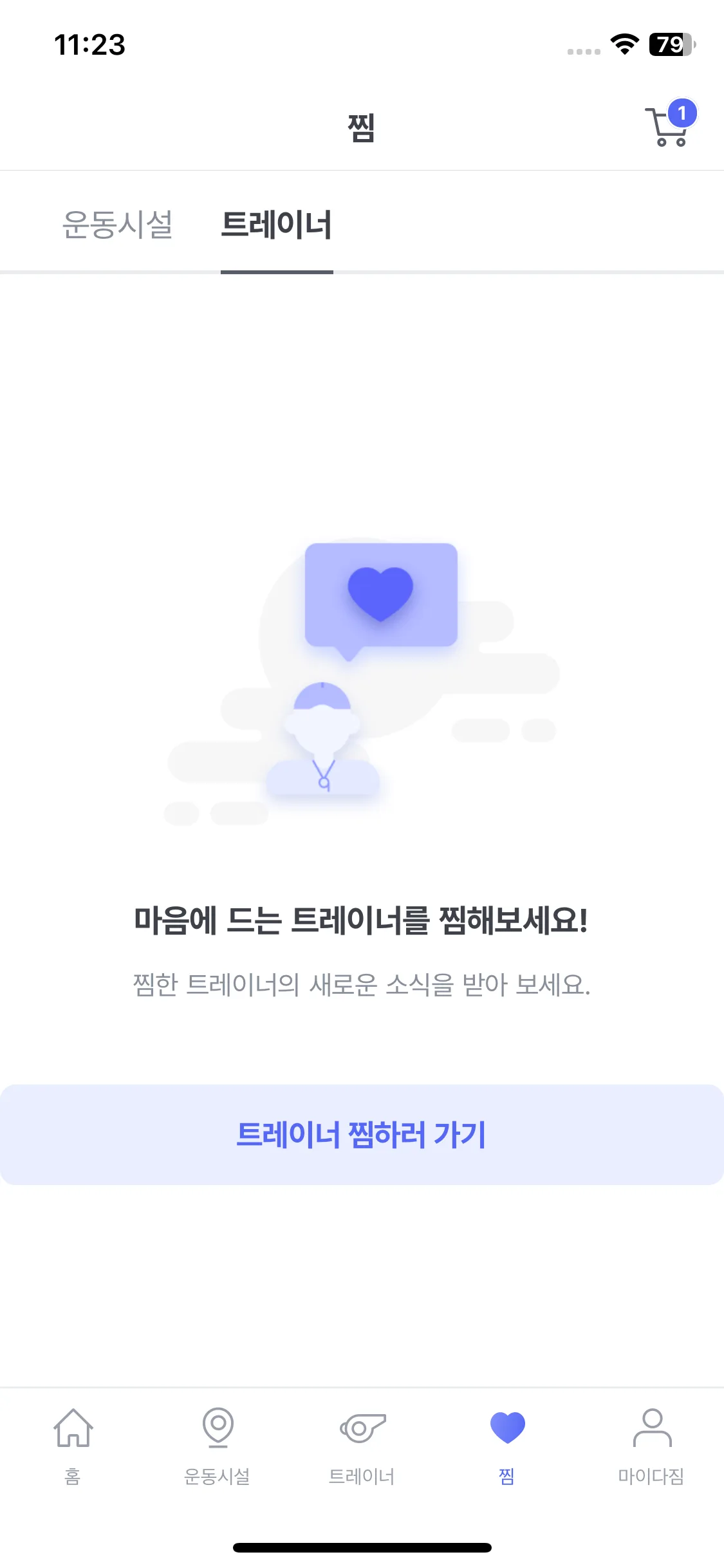The height and width of the screenshot is (1568, 724).
Task: Tap the 트레이너 찜하러 가기 button
Action: coord(362,1134)
